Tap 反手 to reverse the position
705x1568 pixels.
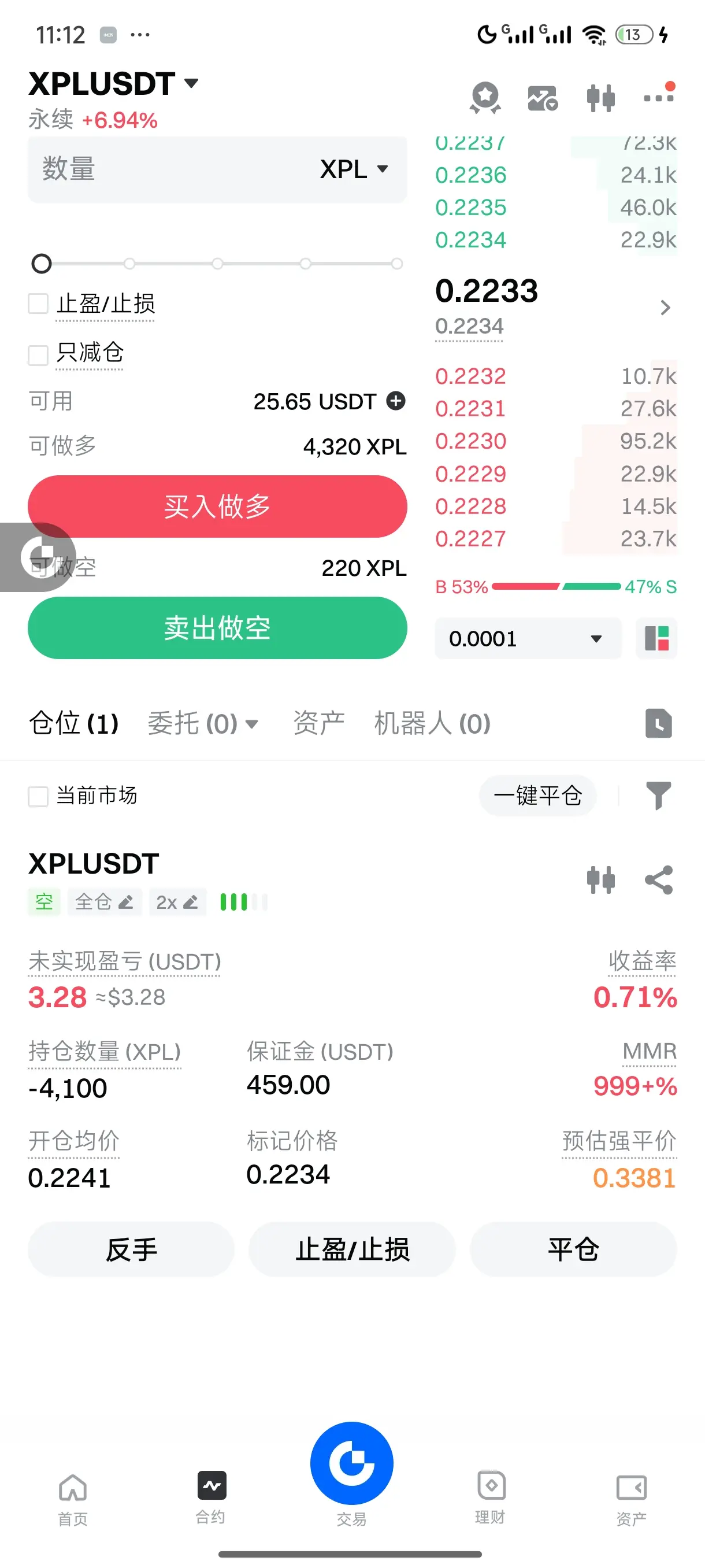131,1249
